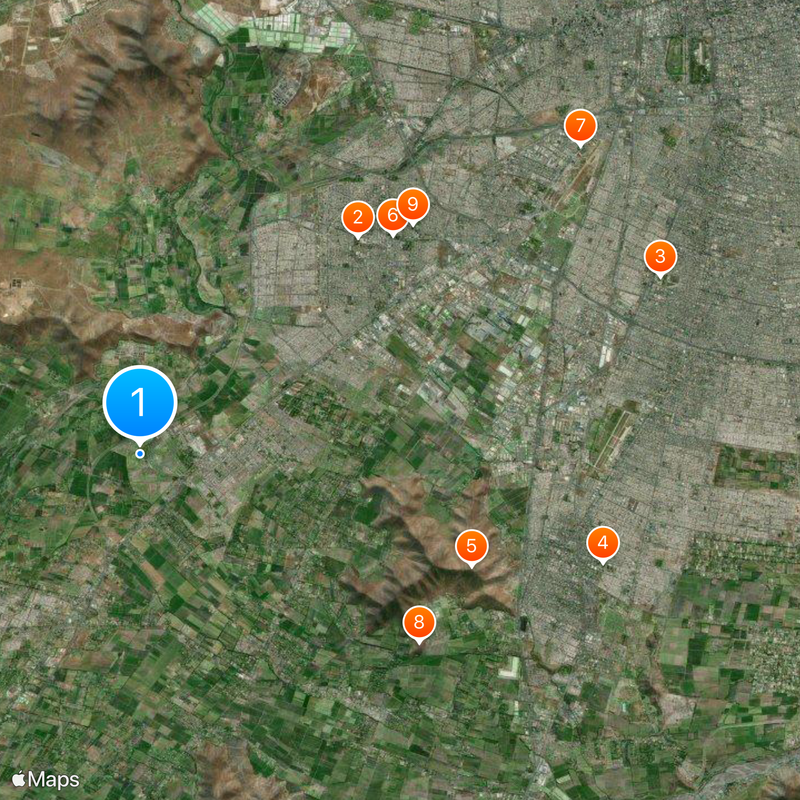Choose the orange pin numbered 4
Image resolution: width=800 pixels, height=800 pixels.
(602, 543)
